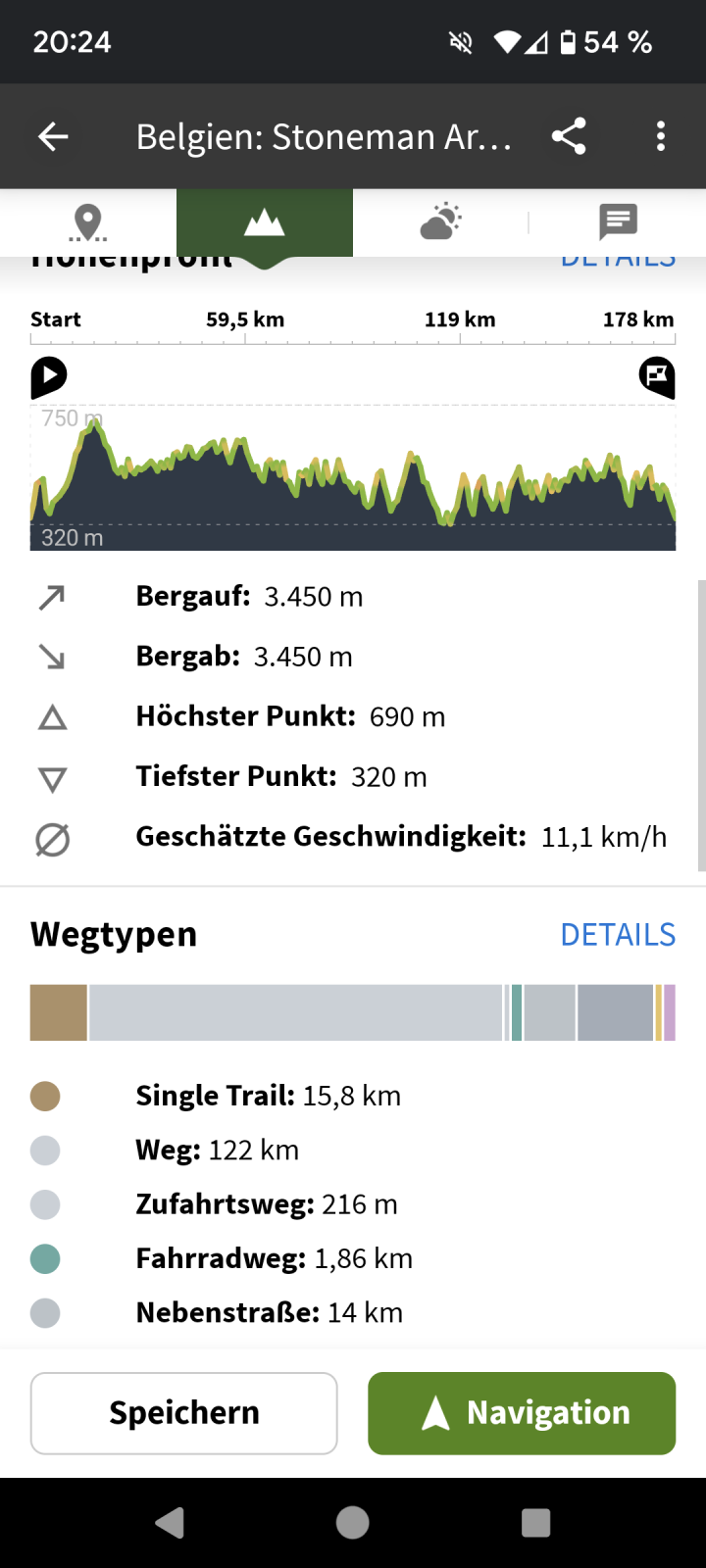Switch to the weather tab

440,222
